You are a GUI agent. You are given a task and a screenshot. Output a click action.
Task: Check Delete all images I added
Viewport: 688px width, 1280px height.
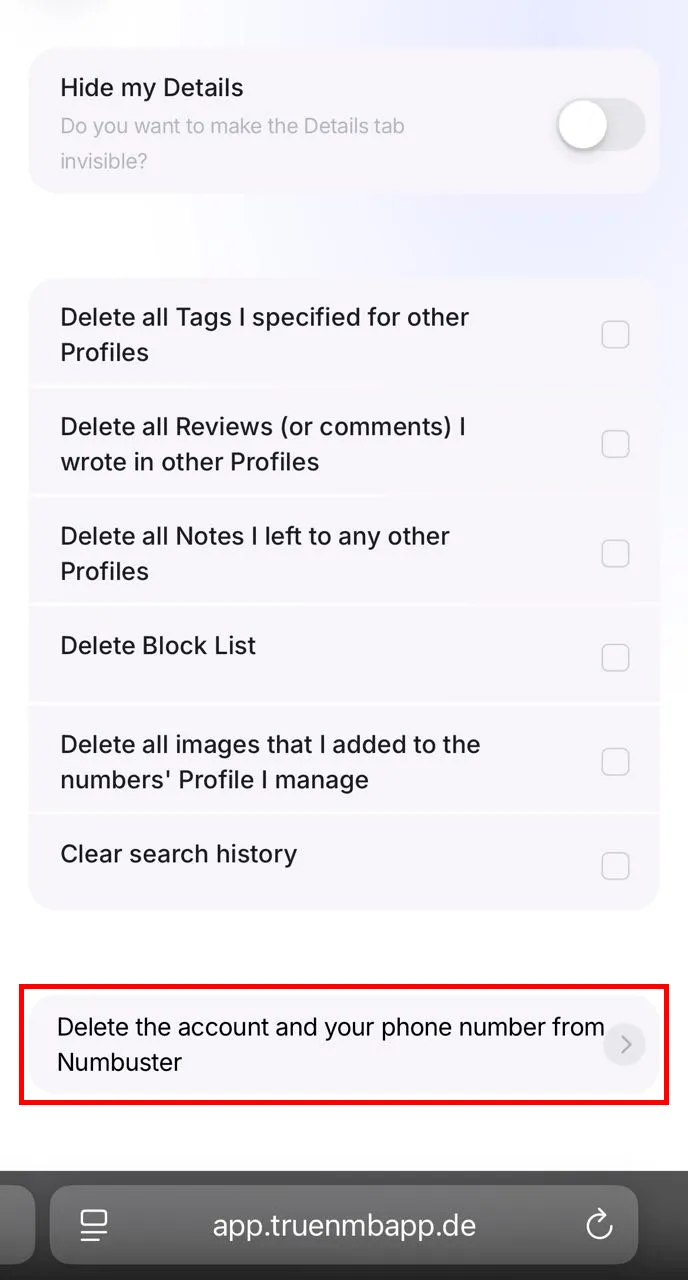(615, 762)
